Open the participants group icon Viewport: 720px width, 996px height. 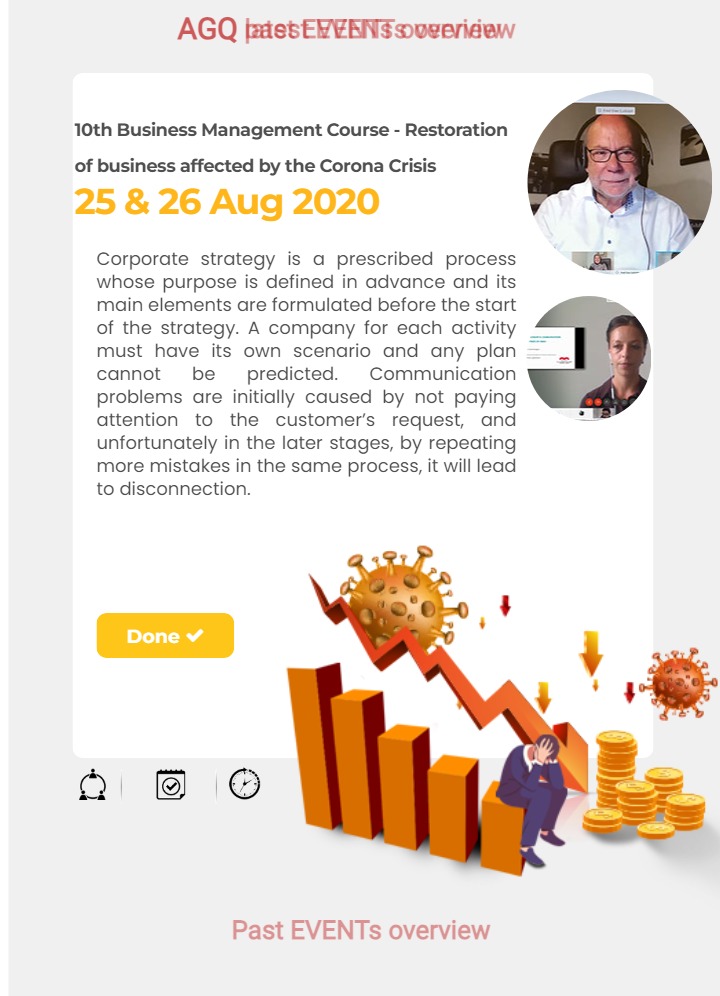(93, 785)
